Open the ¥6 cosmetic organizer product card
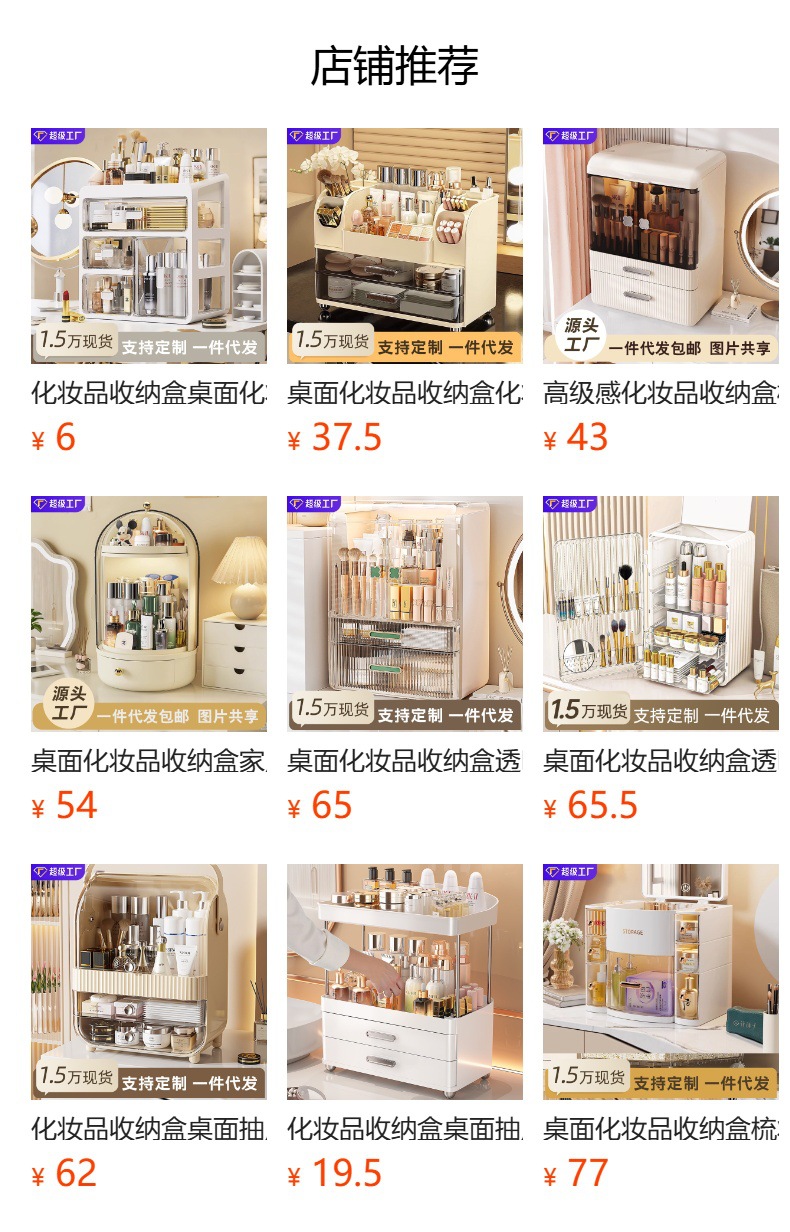Viewport: 790px width, 1232px height. 148,246
